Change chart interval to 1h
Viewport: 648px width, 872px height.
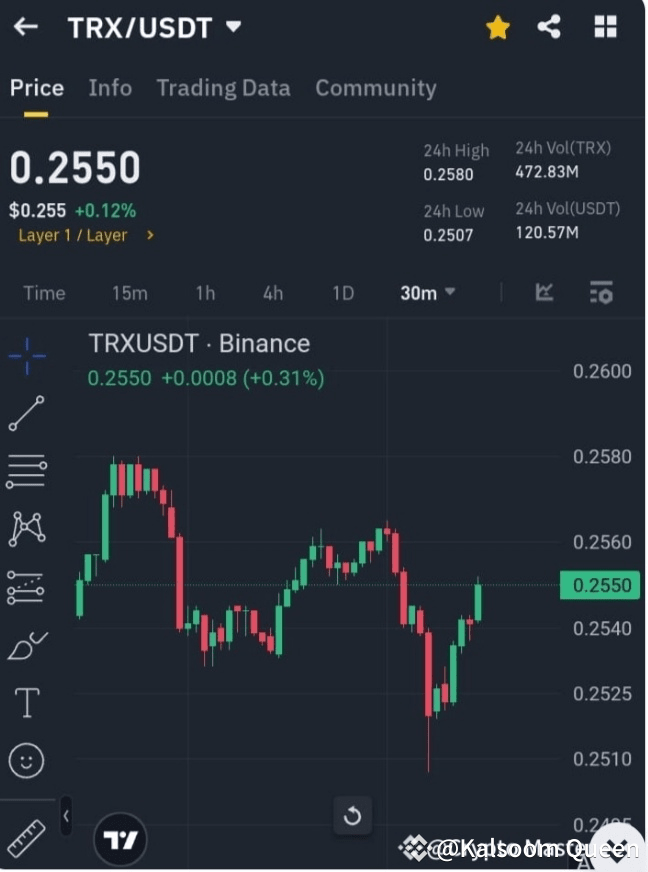[205, 293]
